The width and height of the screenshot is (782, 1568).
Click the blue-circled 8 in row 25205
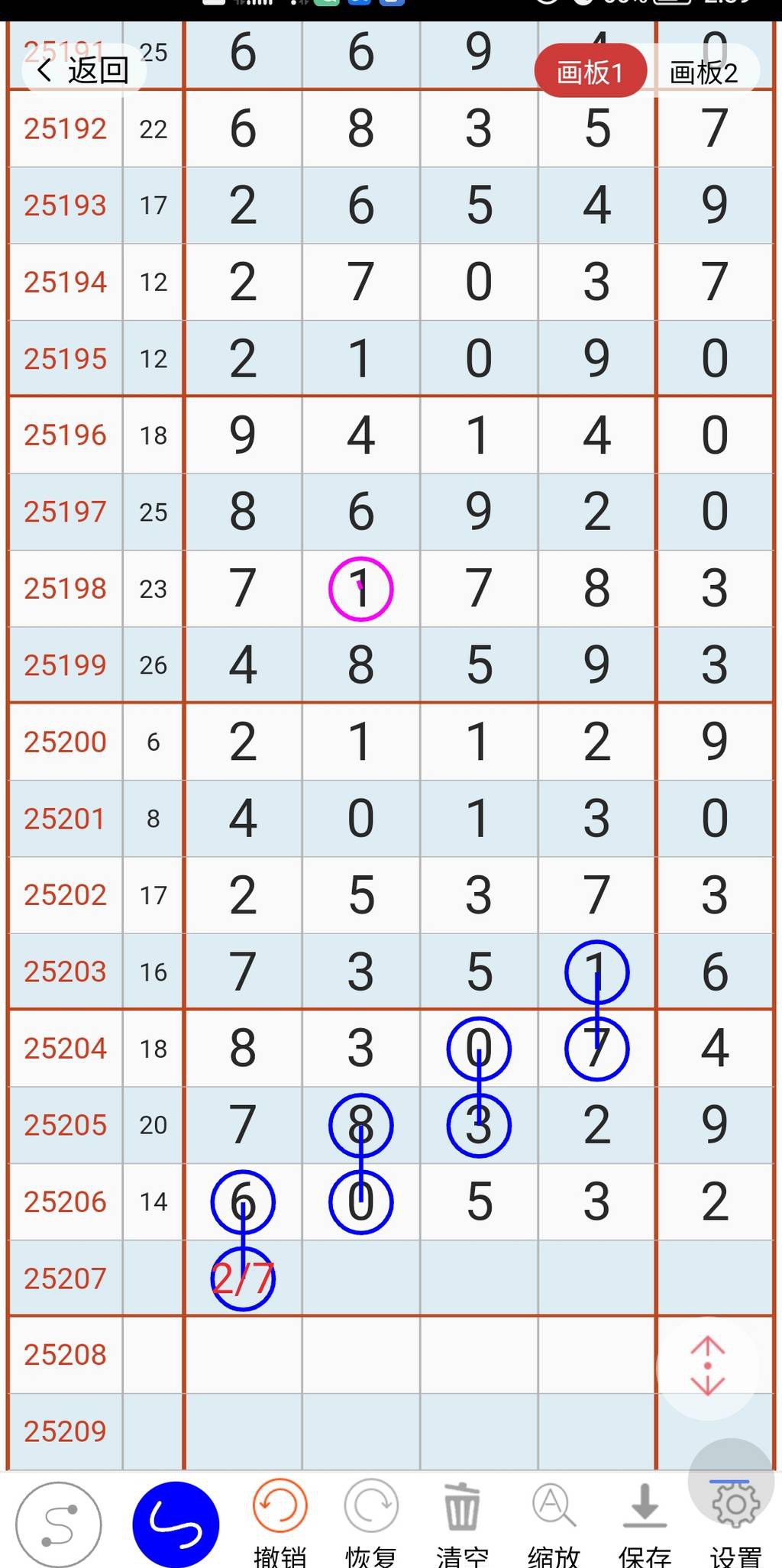360,1124
